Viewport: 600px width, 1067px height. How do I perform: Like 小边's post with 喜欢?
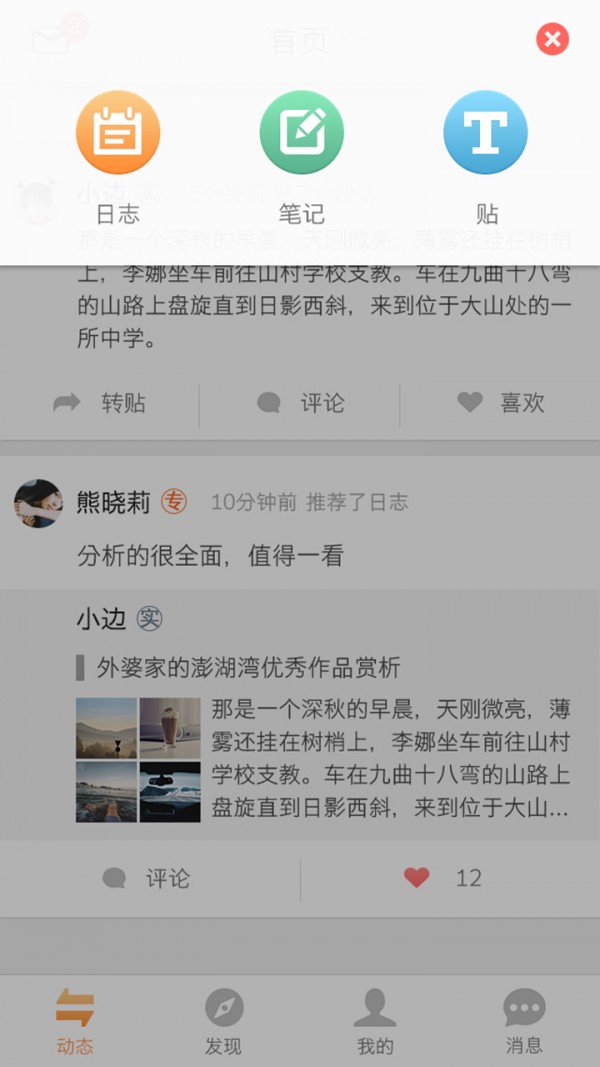point(500,403)
